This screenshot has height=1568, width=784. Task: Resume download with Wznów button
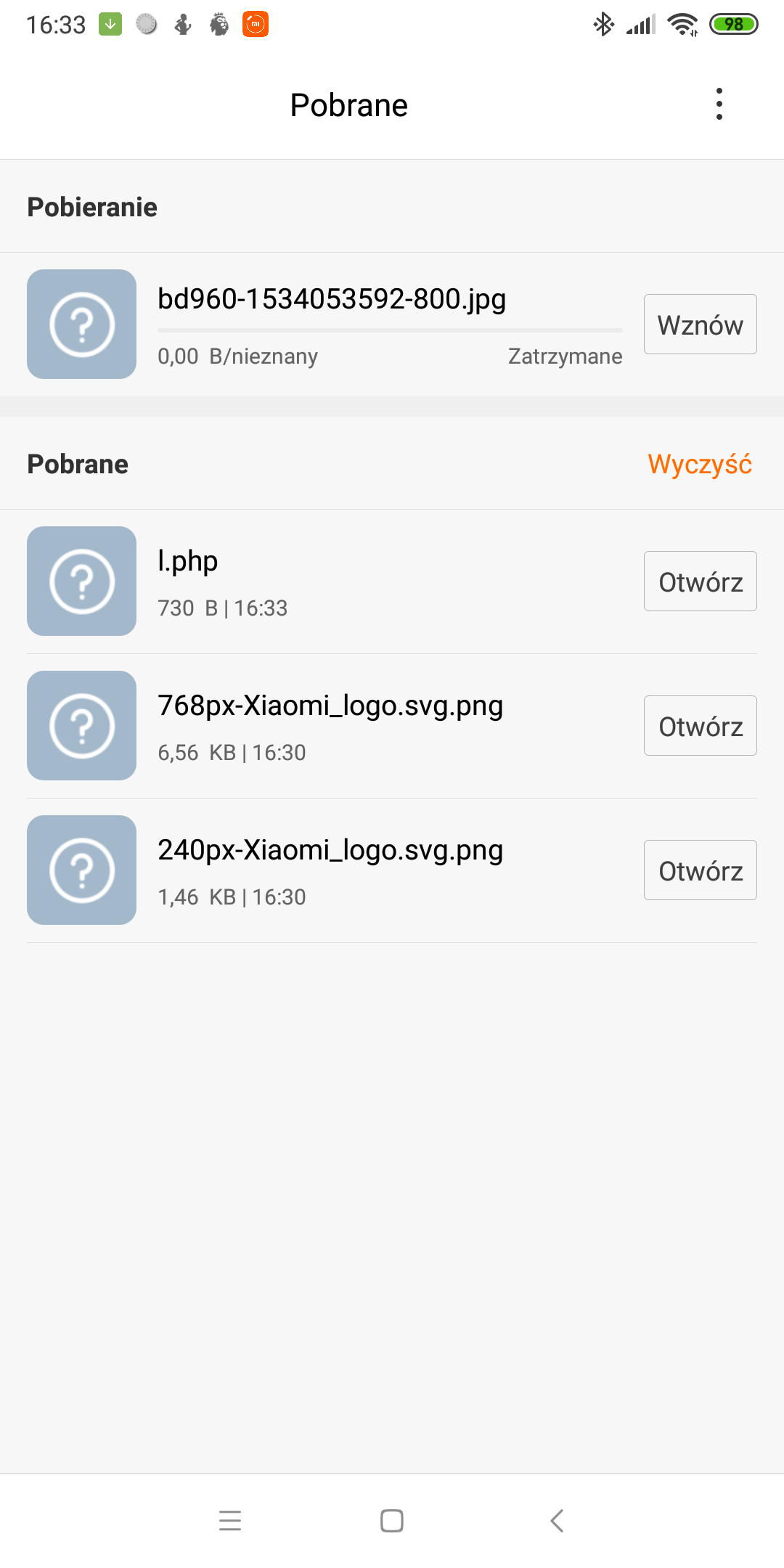pyautogui.click(x=700, y=324)
